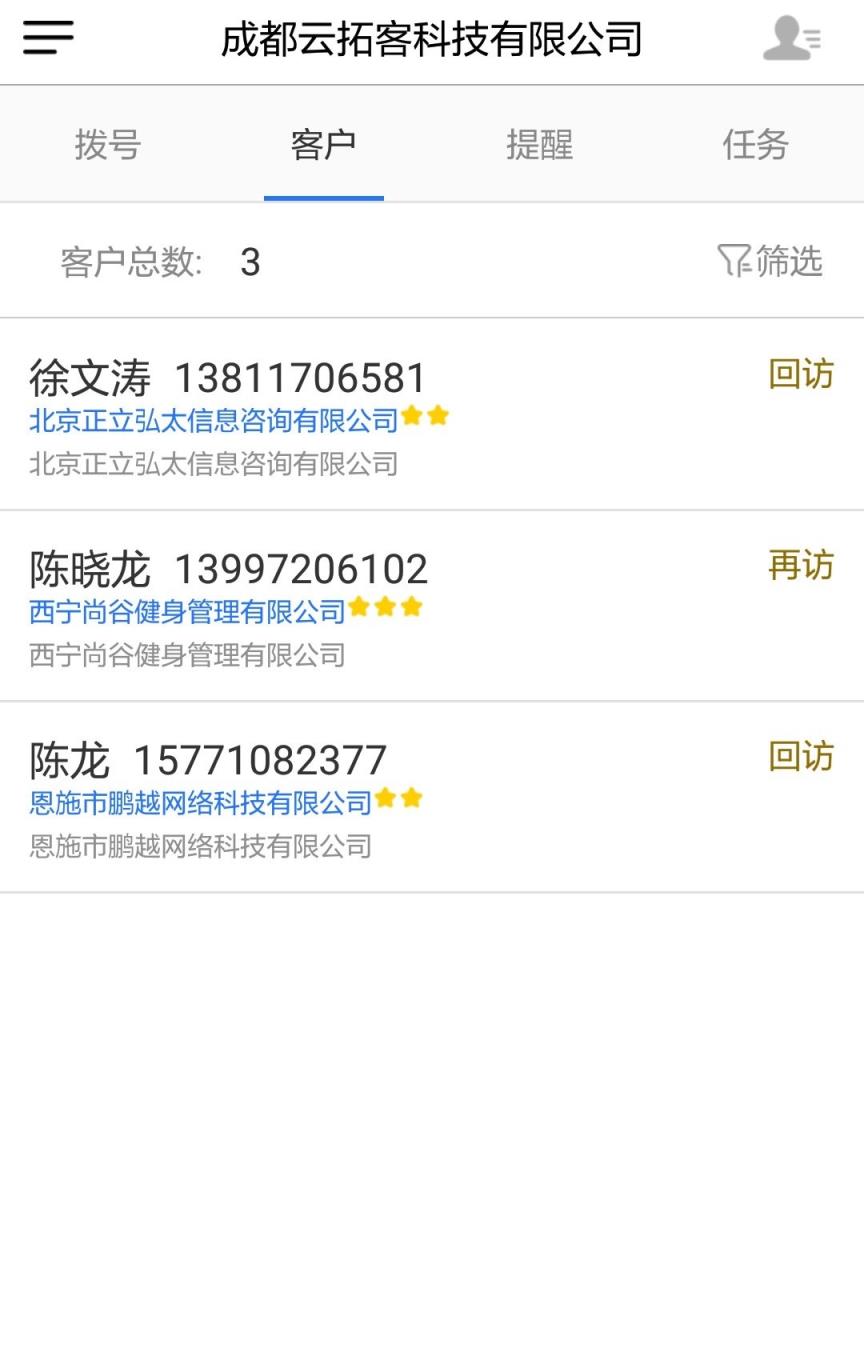Click the second star beside 北京正立弘太信息咨询有限公司

[437, 417]
